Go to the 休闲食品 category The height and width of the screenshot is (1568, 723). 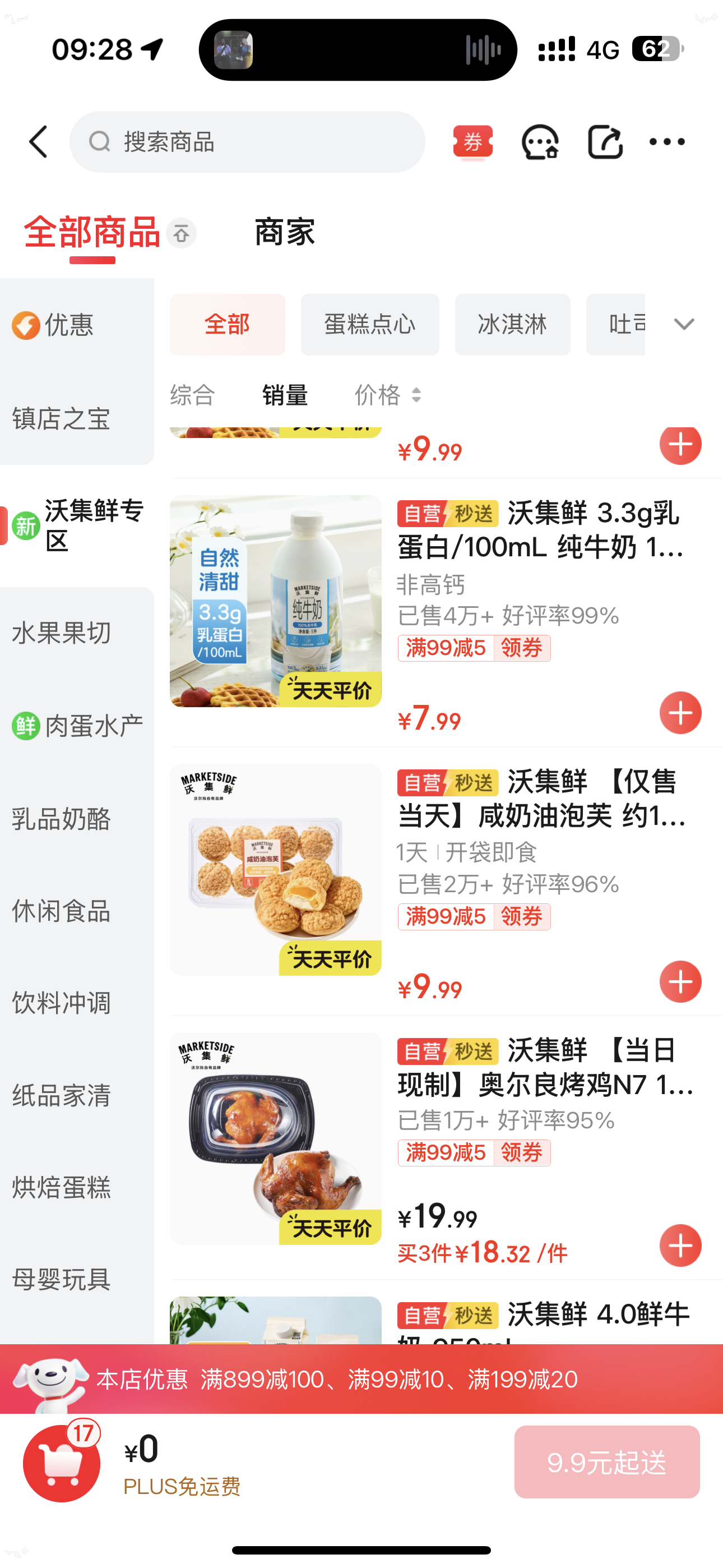point(62,911)
